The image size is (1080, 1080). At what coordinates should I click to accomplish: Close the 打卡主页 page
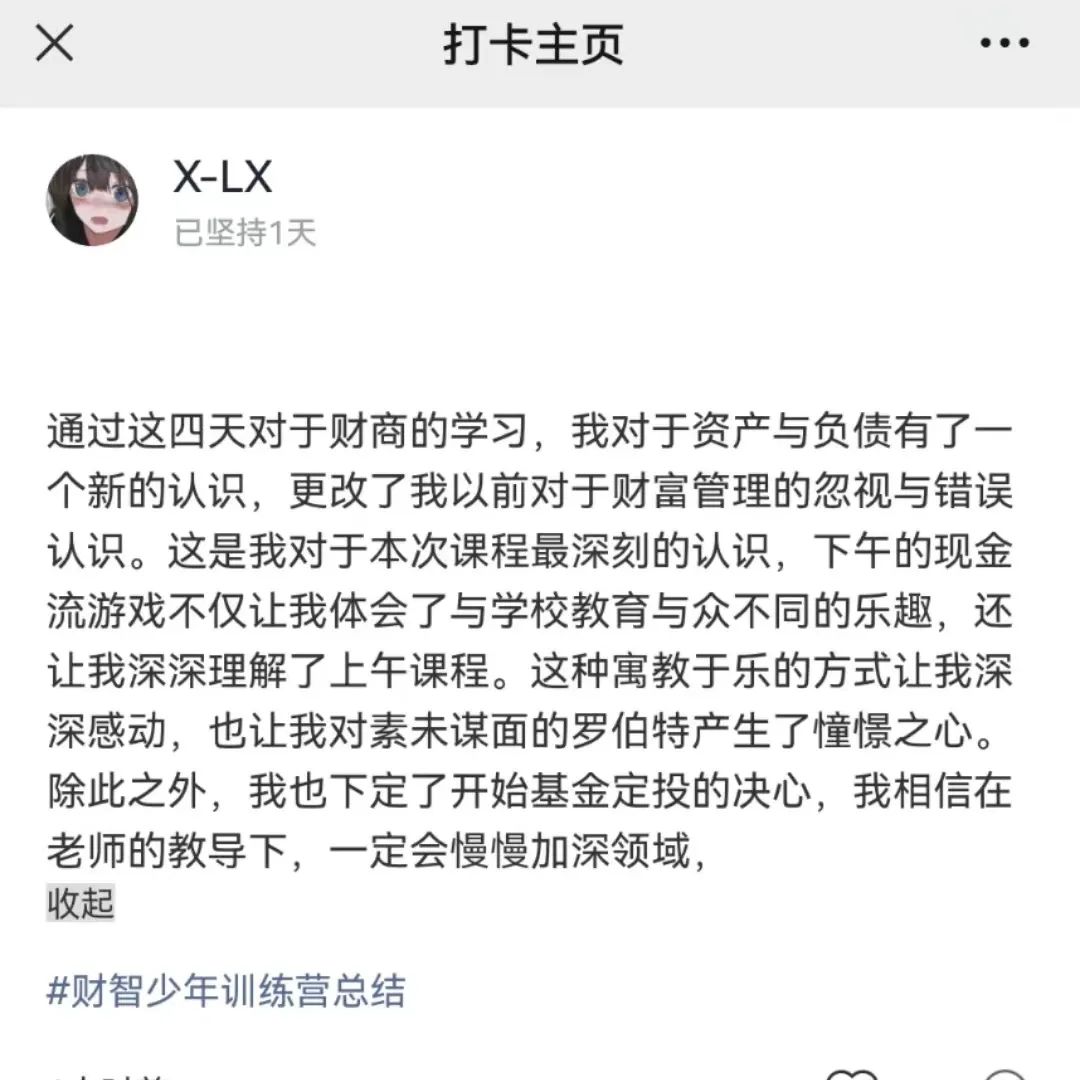click(x=54, y=44)
